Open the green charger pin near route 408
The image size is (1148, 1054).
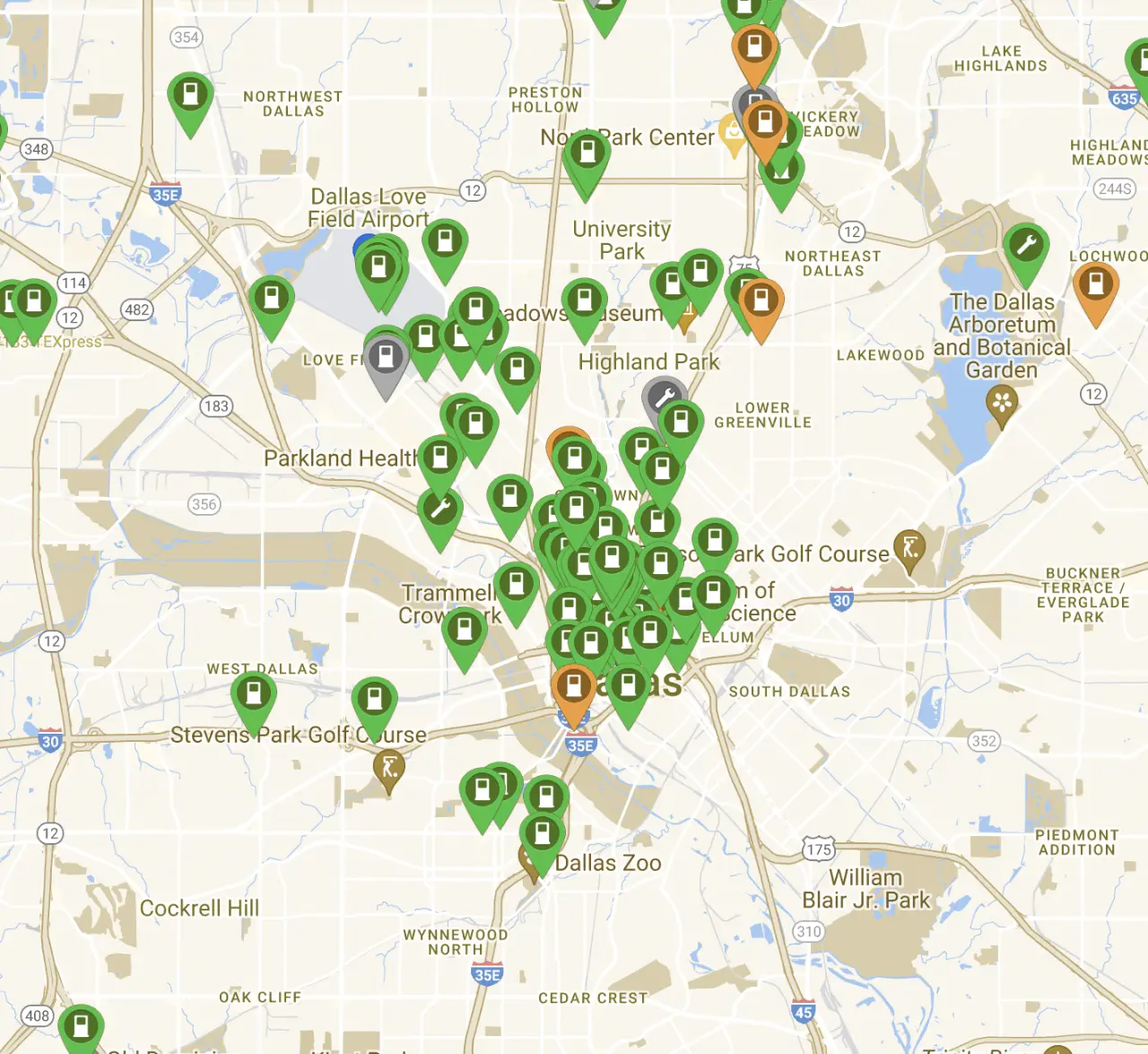pyautogui.click(x=81, y=1026)
